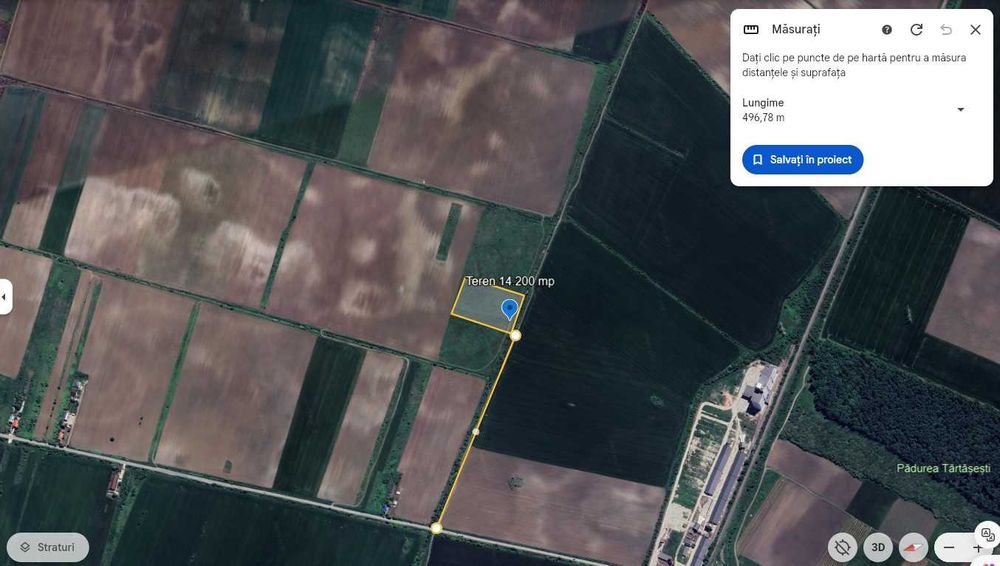Tap Salvați în proiect
The image size is (1000, 566).
(x=802, y=160)
